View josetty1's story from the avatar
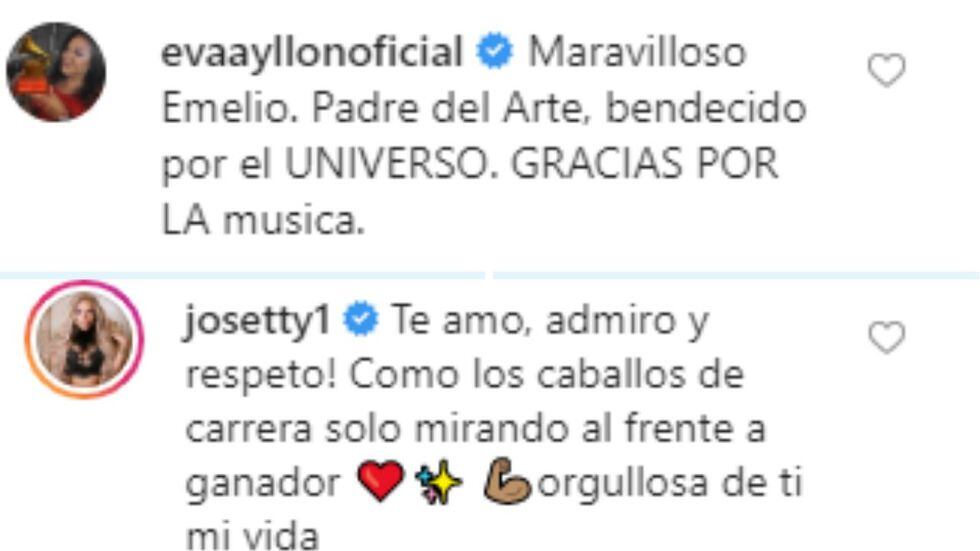The width and height of the screenshot is (980, 551). click(85, 341)
